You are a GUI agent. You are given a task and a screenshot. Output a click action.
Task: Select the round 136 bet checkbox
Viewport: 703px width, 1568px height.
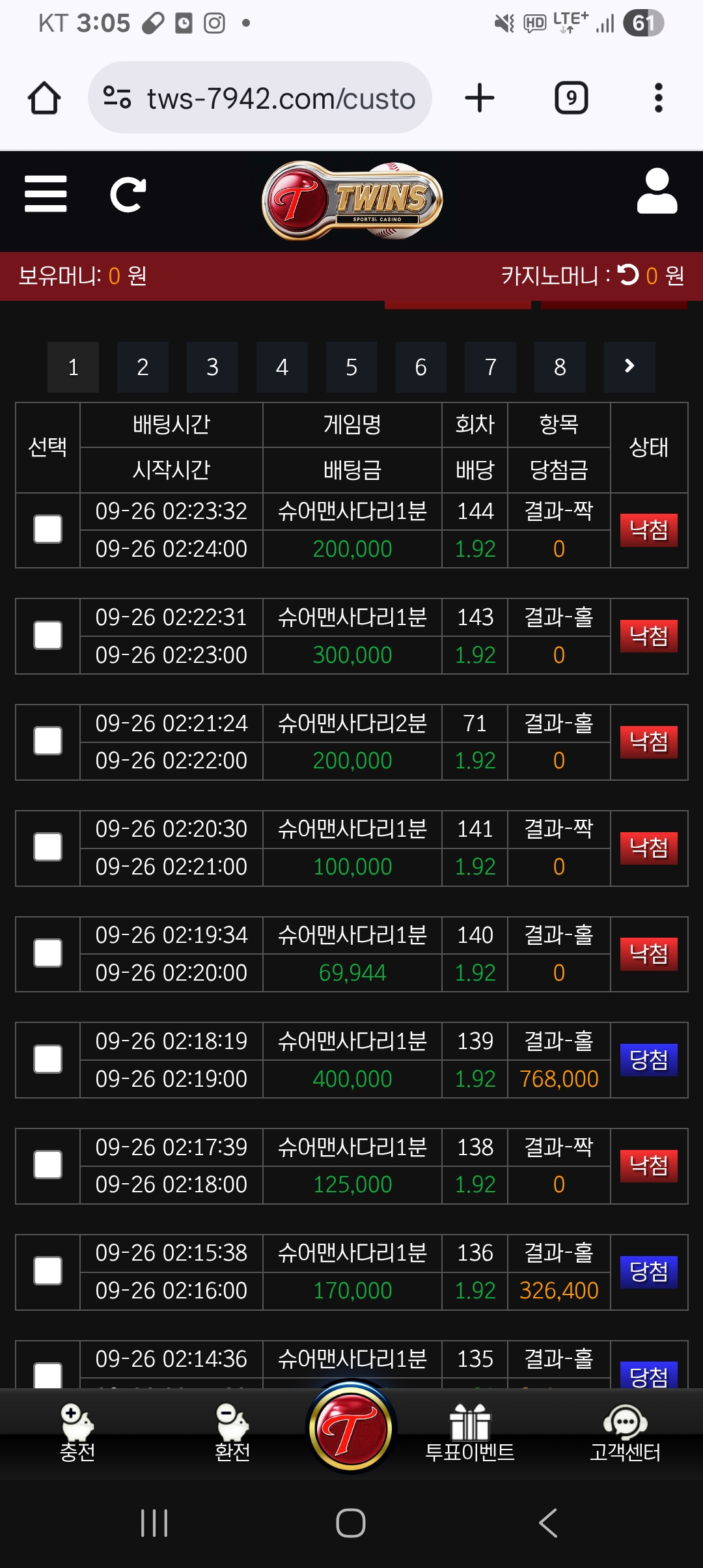click(x=48, y=1271)
